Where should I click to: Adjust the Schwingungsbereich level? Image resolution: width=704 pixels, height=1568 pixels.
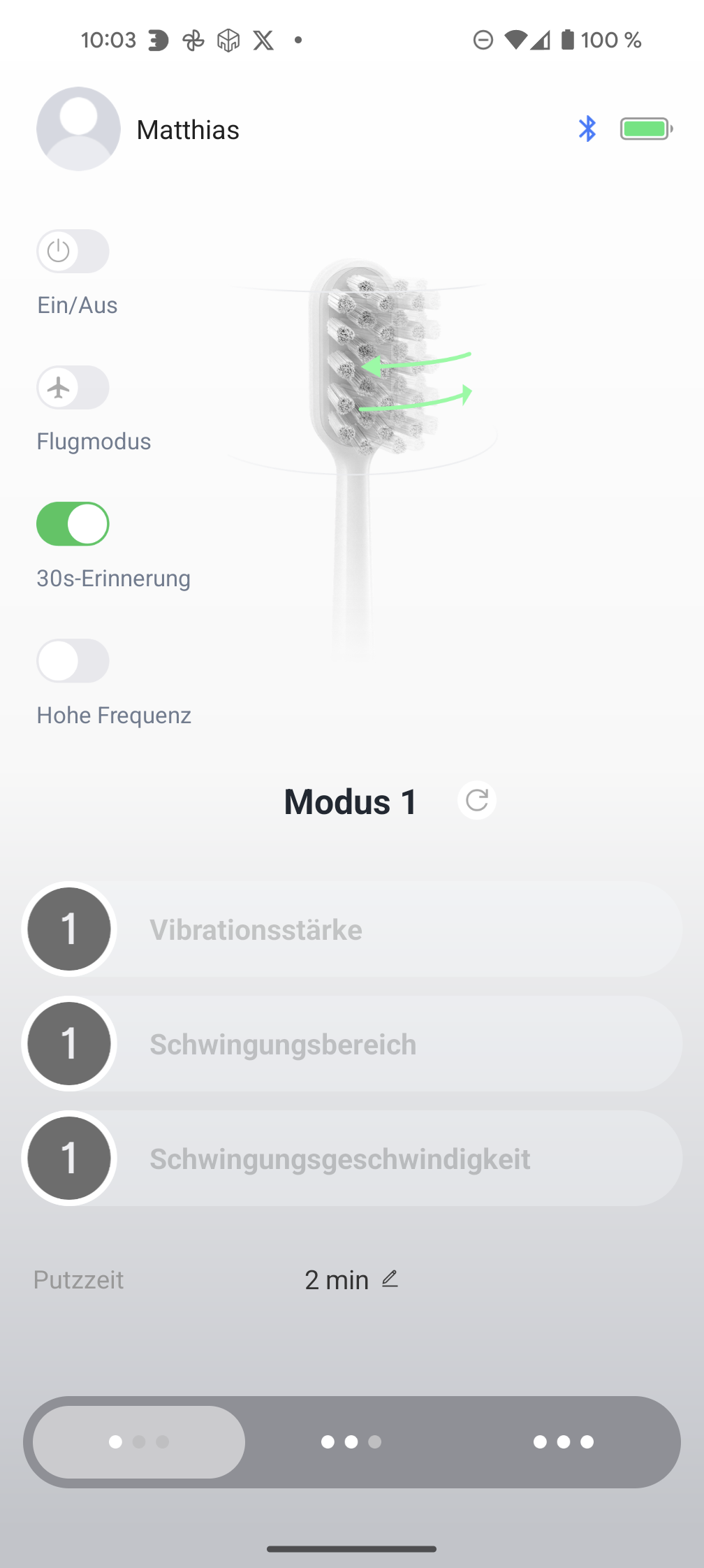[x=69, y=1044]
